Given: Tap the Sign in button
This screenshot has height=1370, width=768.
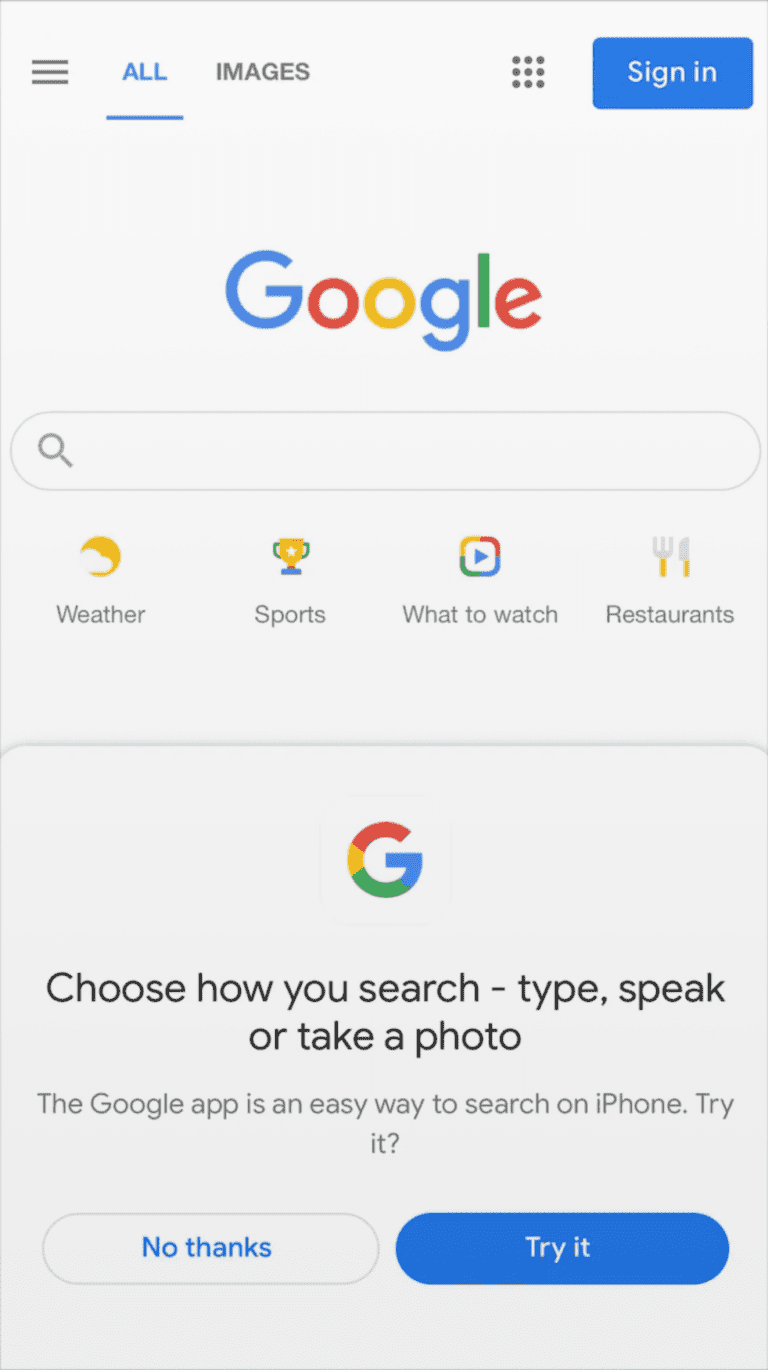Looking at the screenshot, I should click(x=672, y=73).
